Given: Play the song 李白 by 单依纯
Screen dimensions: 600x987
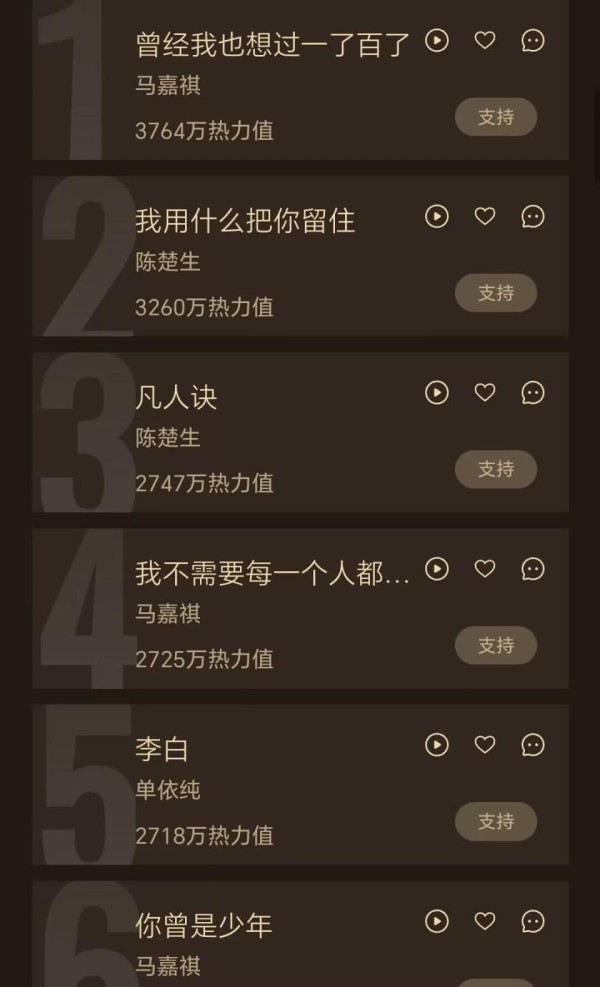Looking at the screenshot, I should [x=436, y=745].
